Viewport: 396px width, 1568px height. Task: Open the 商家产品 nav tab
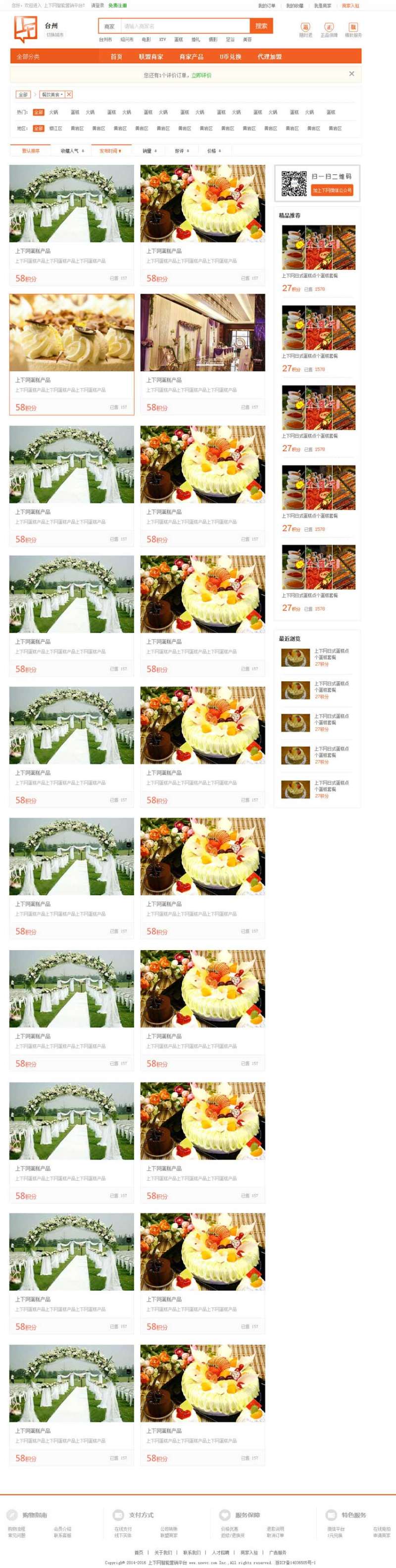pos(191,56)
